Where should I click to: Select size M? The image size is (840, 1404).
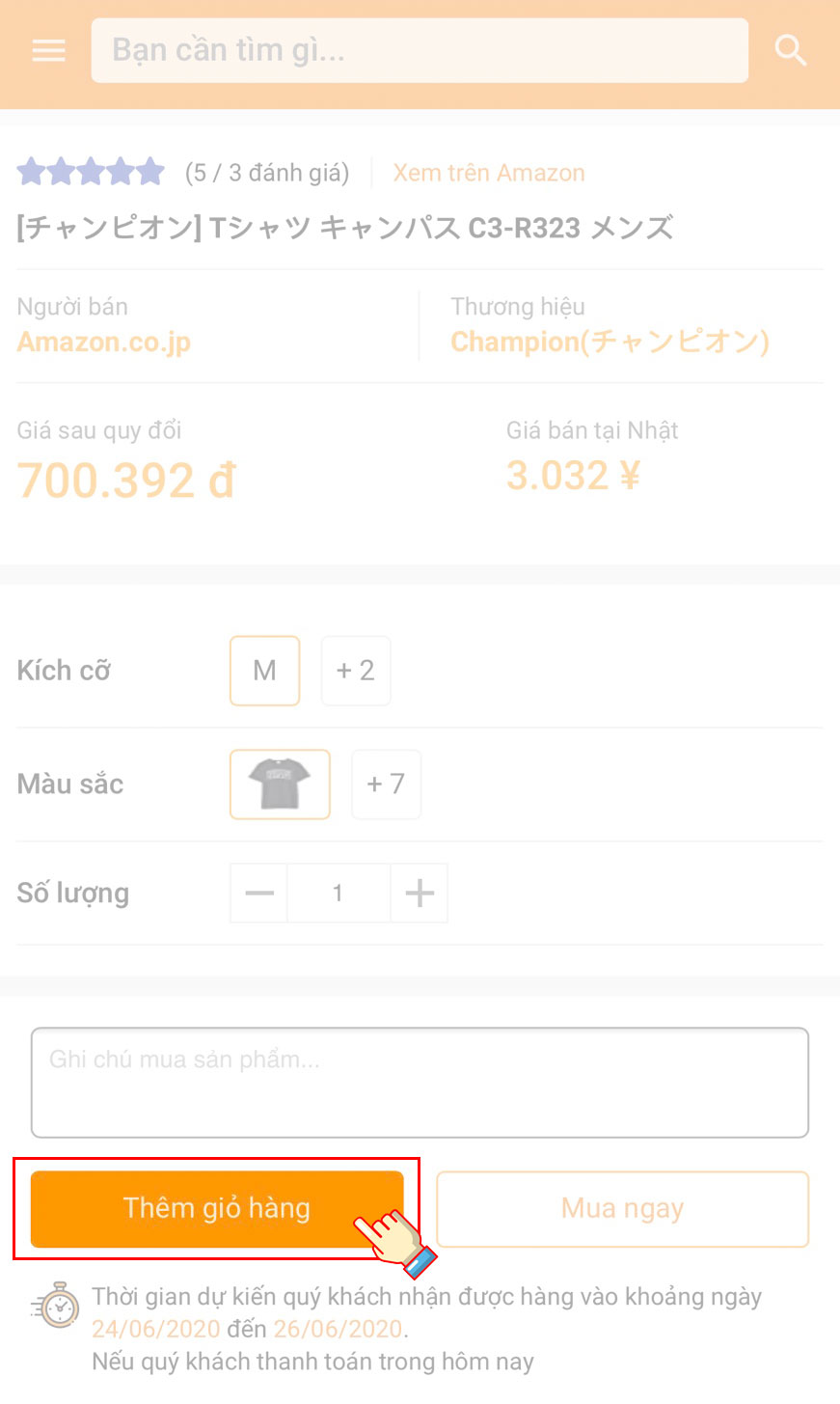pyautogui.click(x=265, y=671)
